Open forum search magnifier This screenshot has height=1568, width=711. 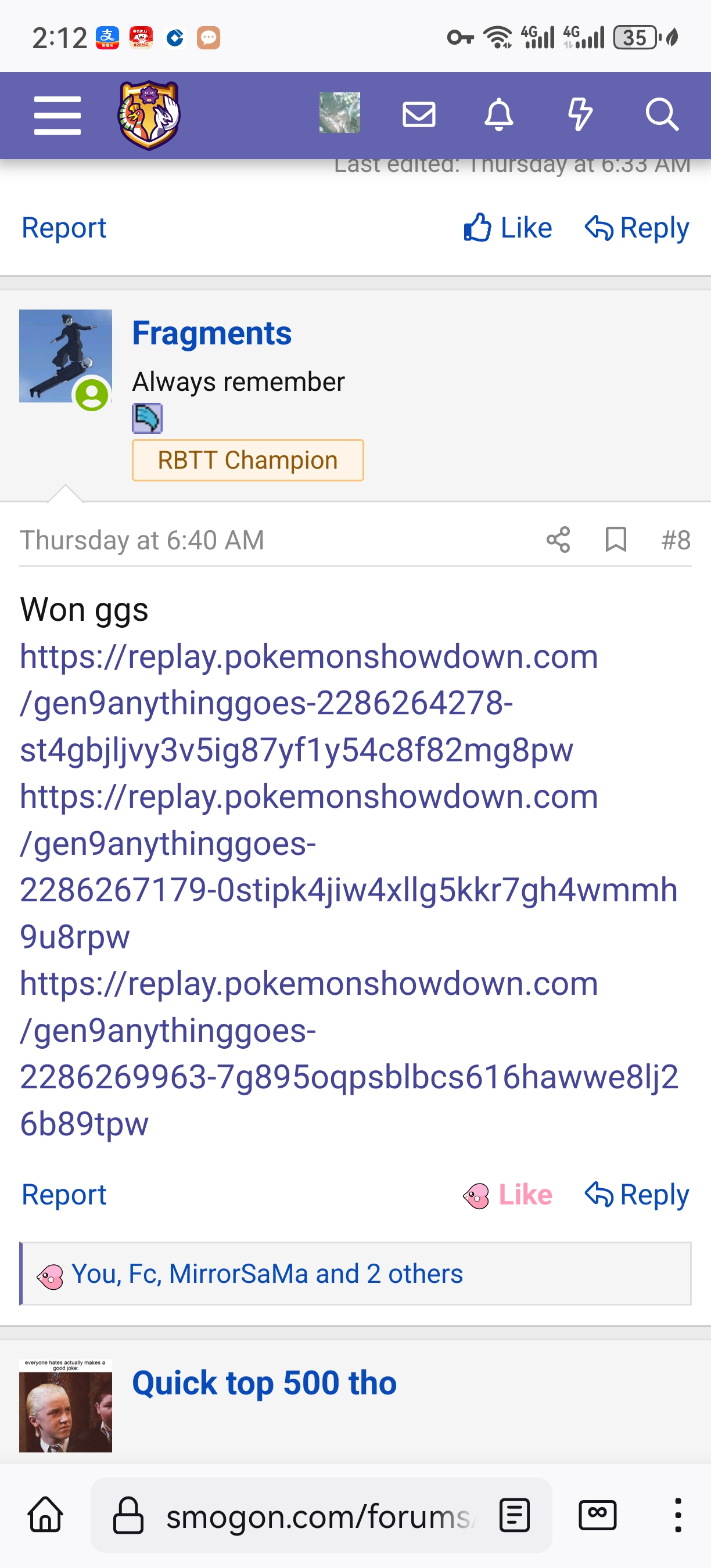pos(662,114)
